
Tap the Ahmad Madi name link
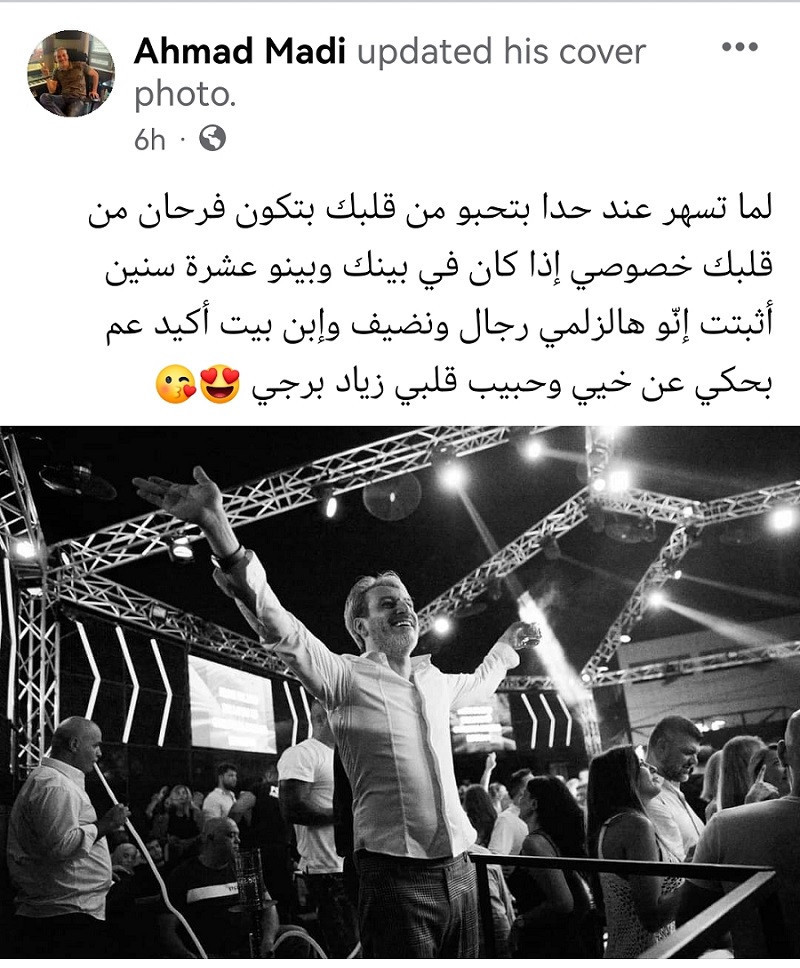(240, 51)
